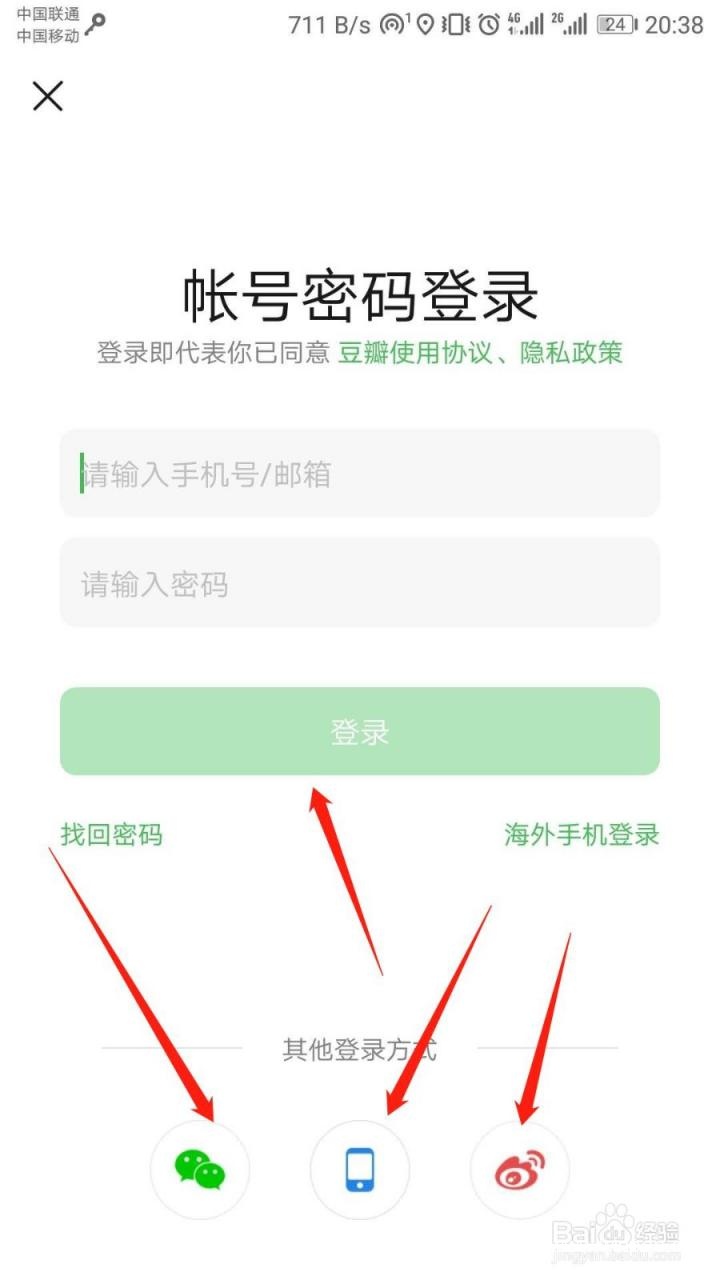Focus the 请输入手机号/邮箱 field

click(360, 473)
